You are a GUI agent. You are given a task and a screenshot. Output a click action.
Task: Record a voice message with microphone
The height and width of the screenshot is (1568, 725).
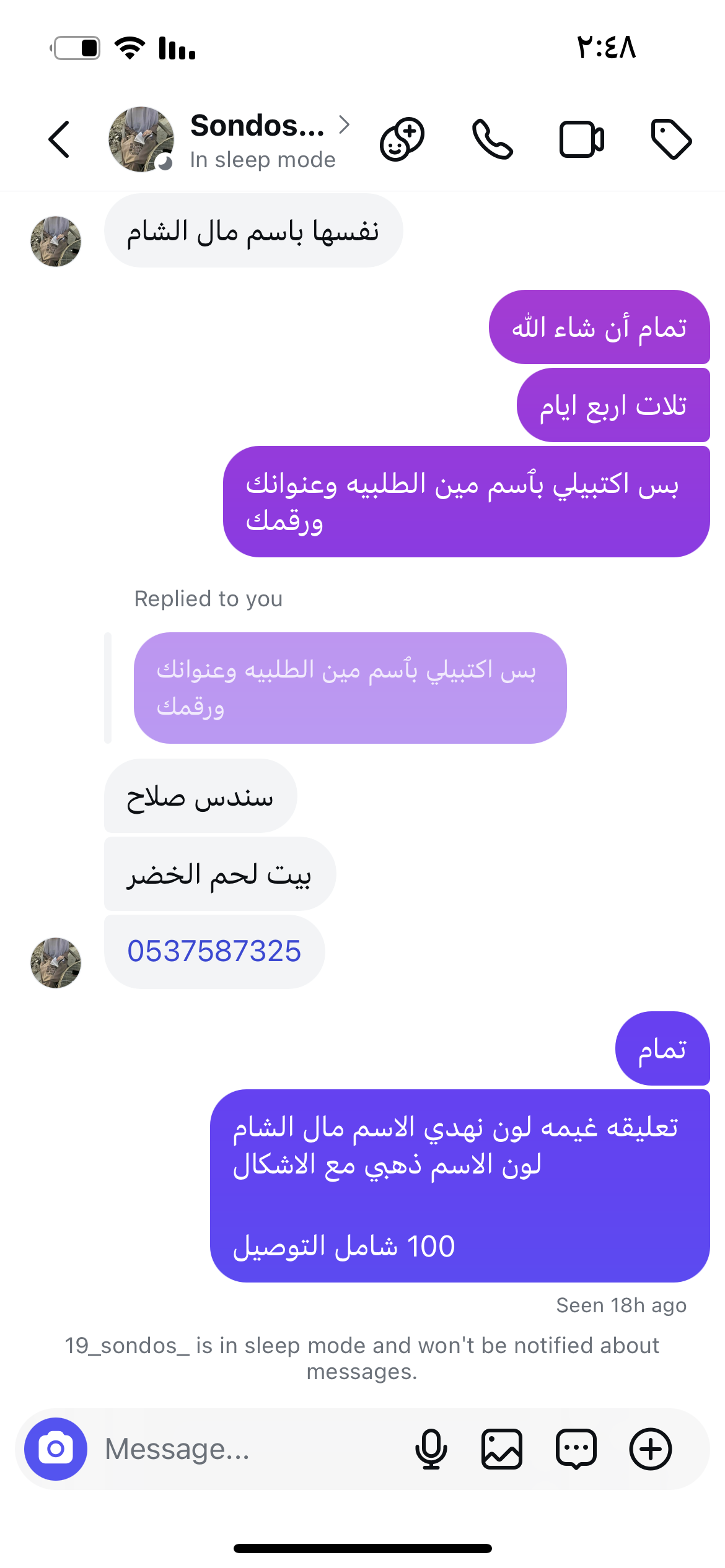point(431,1448)
